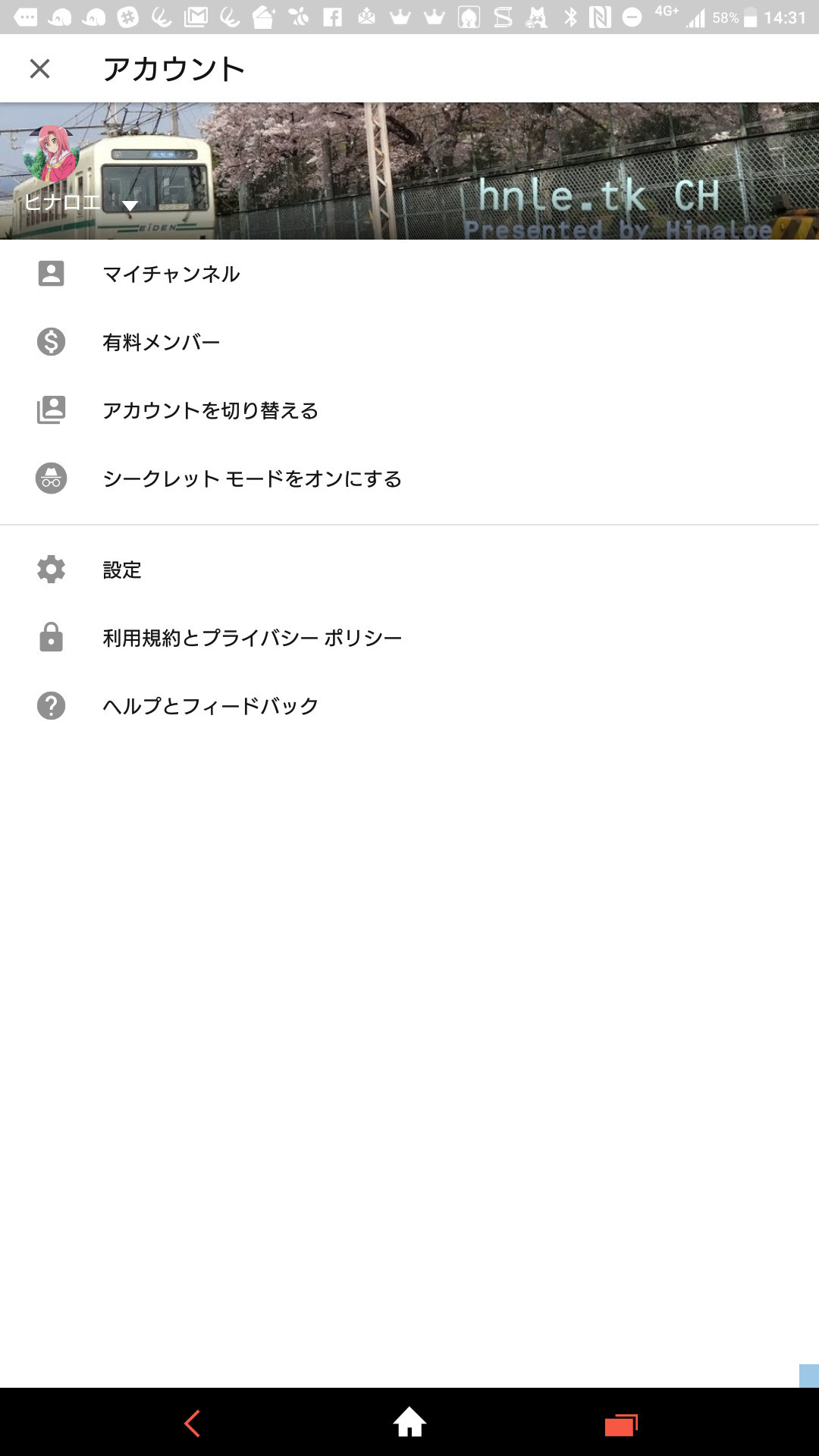The width and height of the screenshot is (819, 1456).
Task: Open マイチャンネル
Action: pos(409,274)
